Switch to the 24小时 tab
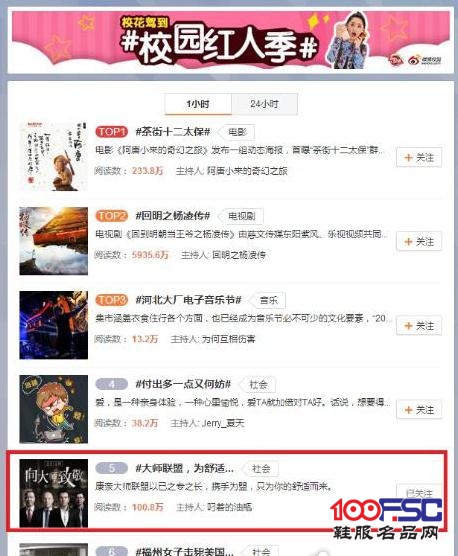The image size is (458, 556). 264,104
